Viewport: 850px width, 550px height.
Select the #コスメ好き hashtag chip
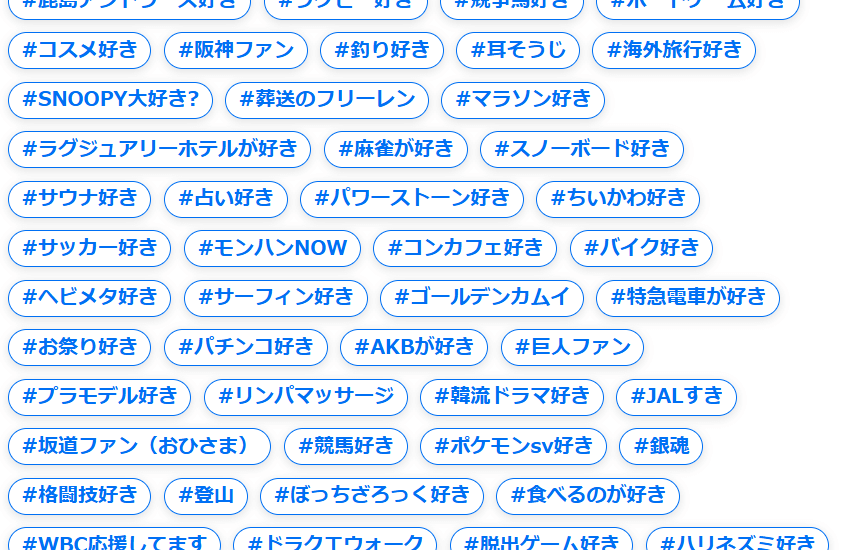point(79,50)
